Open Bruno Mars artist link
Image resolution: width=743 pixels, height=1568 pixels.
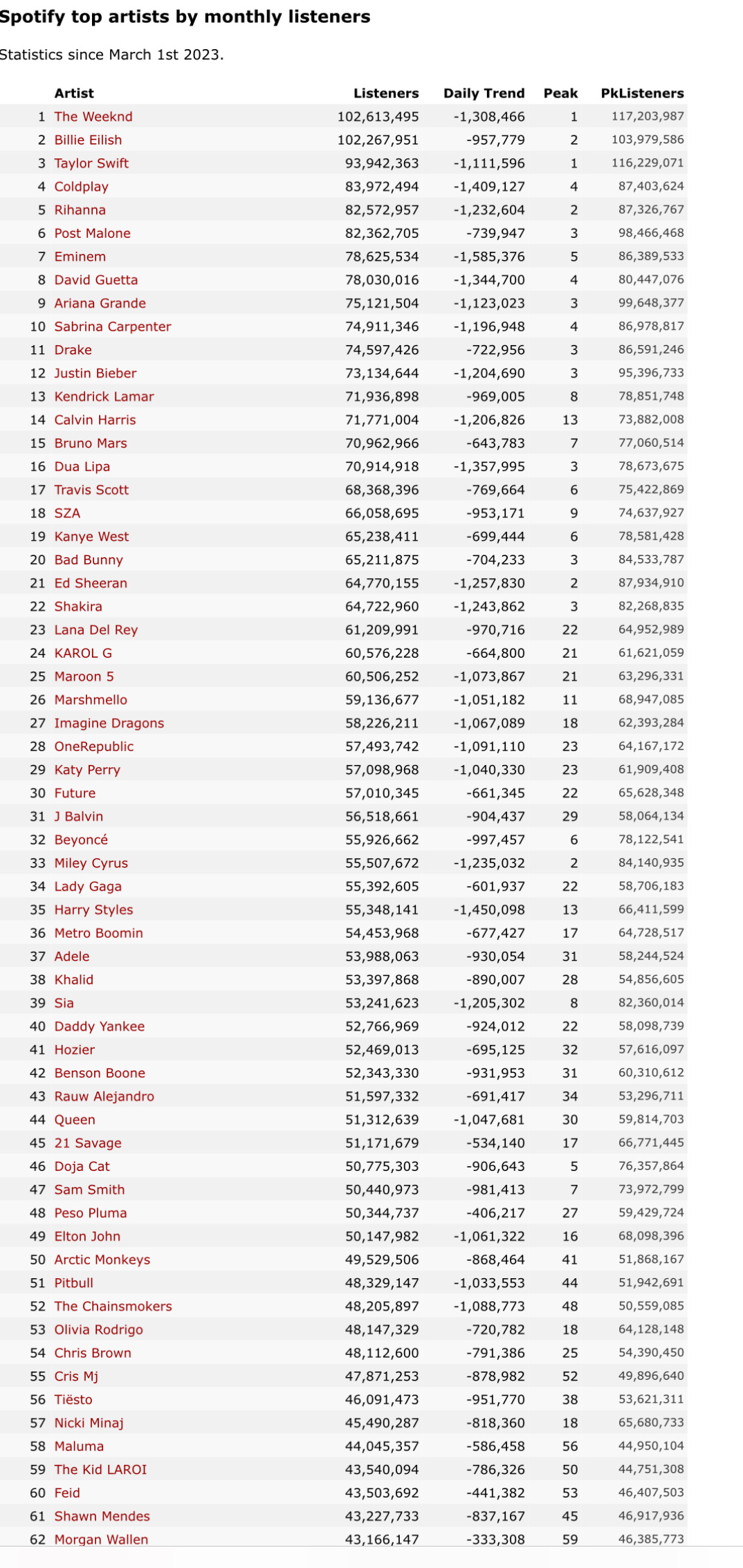(x=91, y=443)
